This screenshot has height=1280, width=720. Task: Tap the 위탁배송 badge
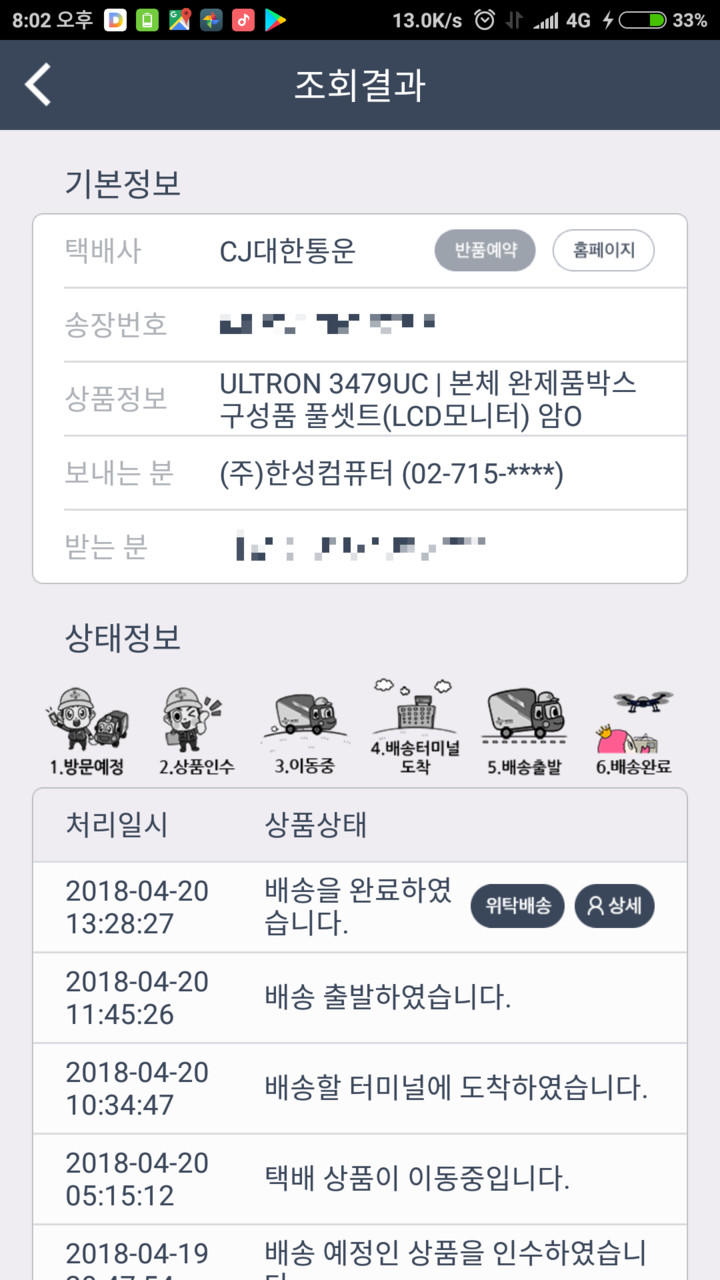point(517,908)
